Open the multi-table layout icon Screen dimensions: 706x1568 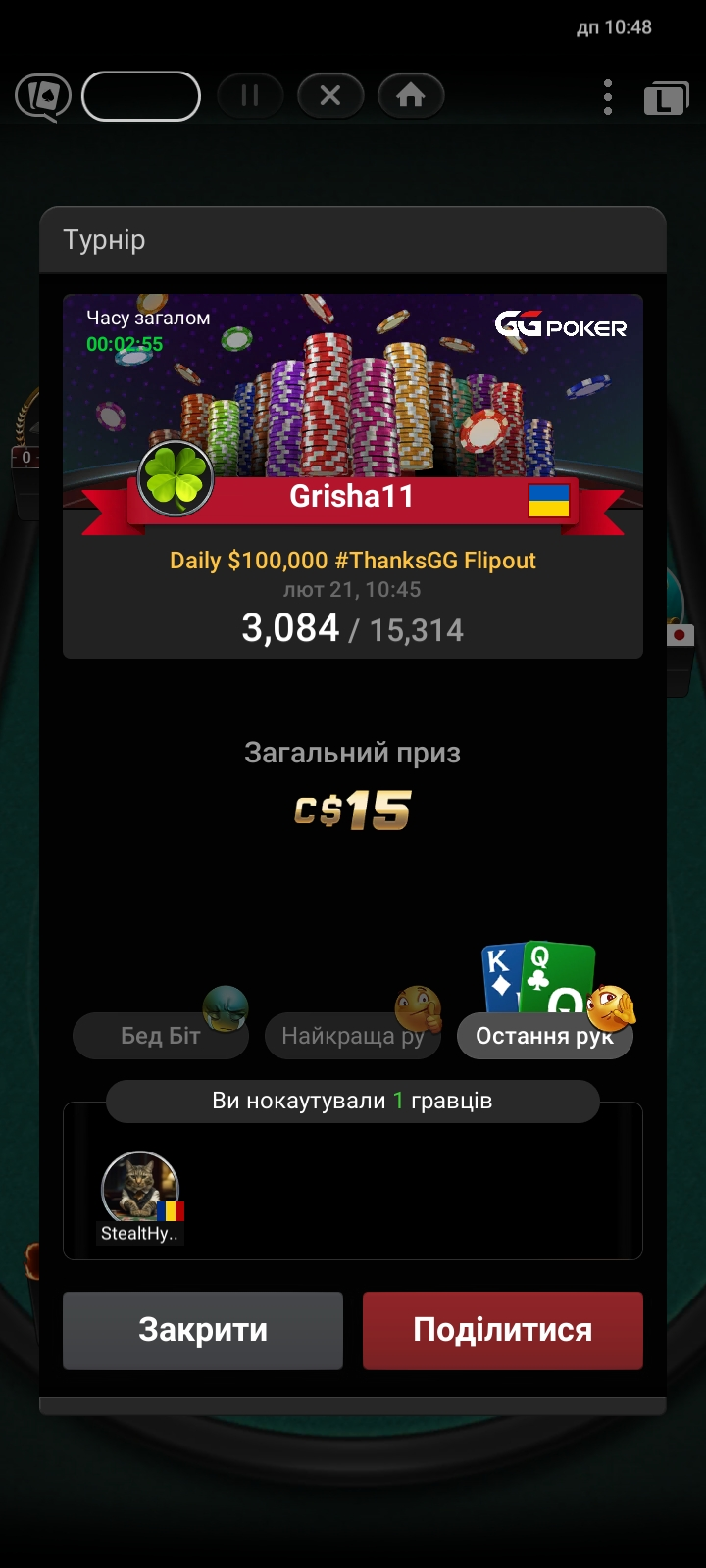pos(666,99)
